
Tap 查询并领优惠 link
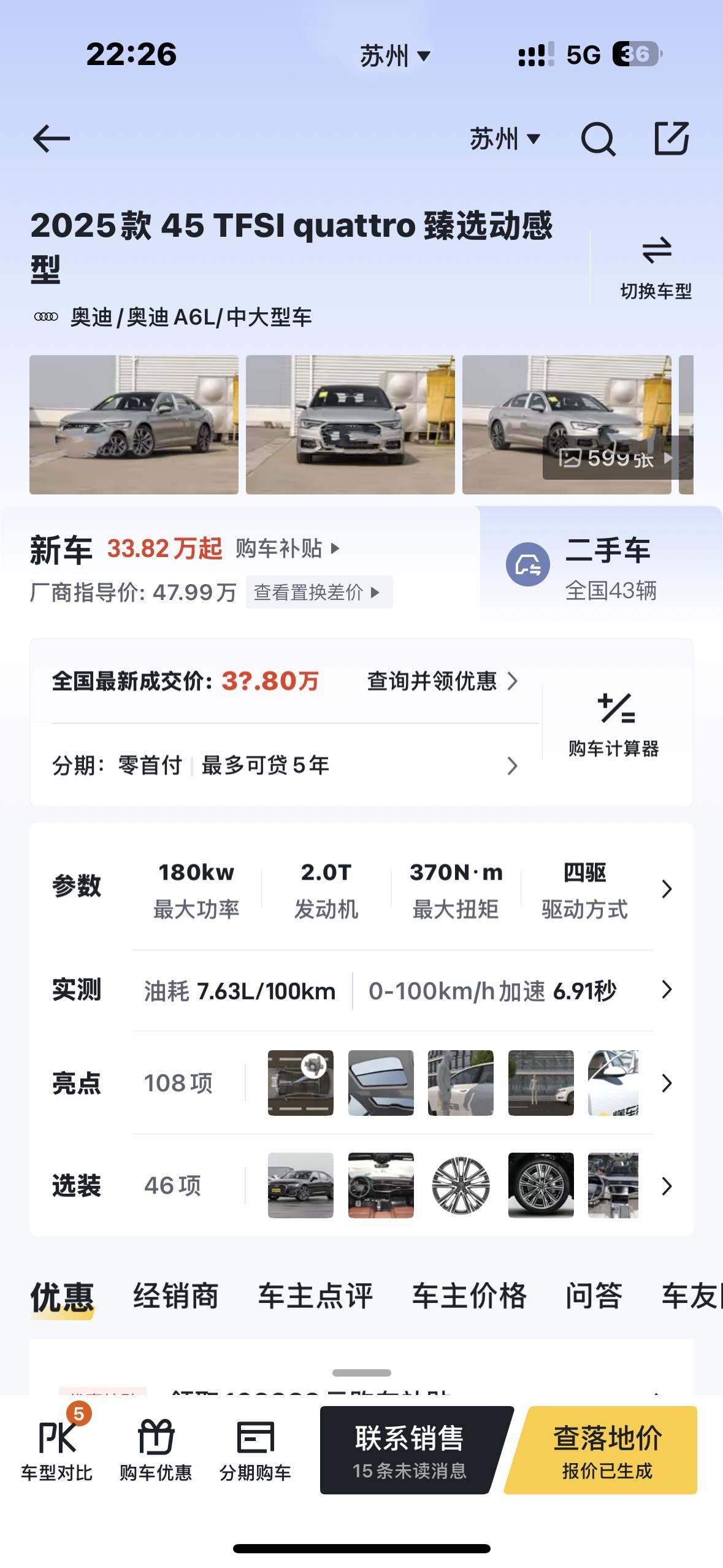(442, 681)
